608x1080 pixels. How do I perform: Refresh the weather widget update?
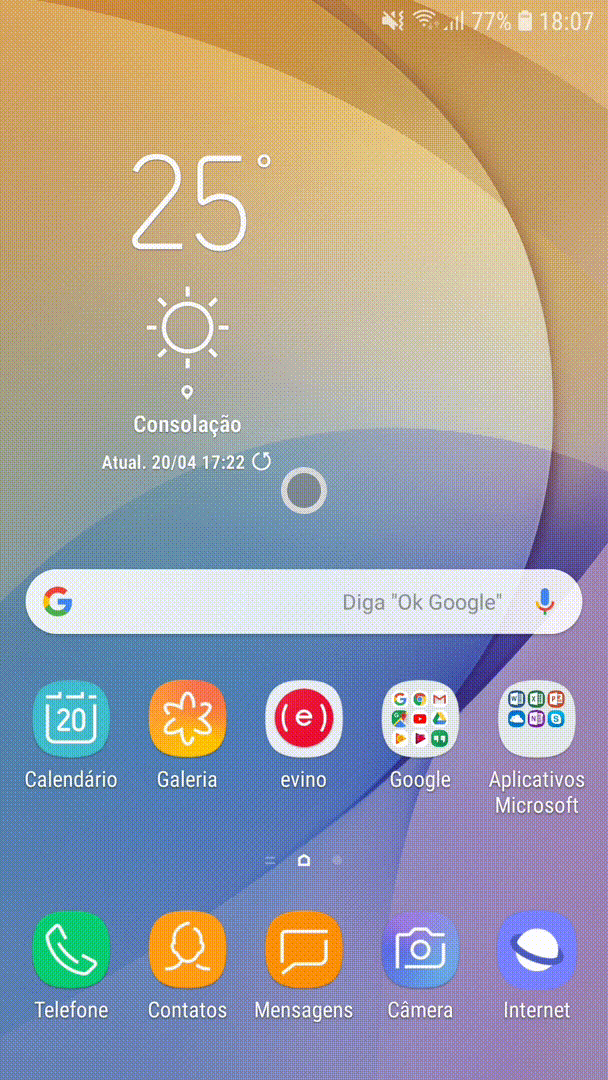click(262, 462)
